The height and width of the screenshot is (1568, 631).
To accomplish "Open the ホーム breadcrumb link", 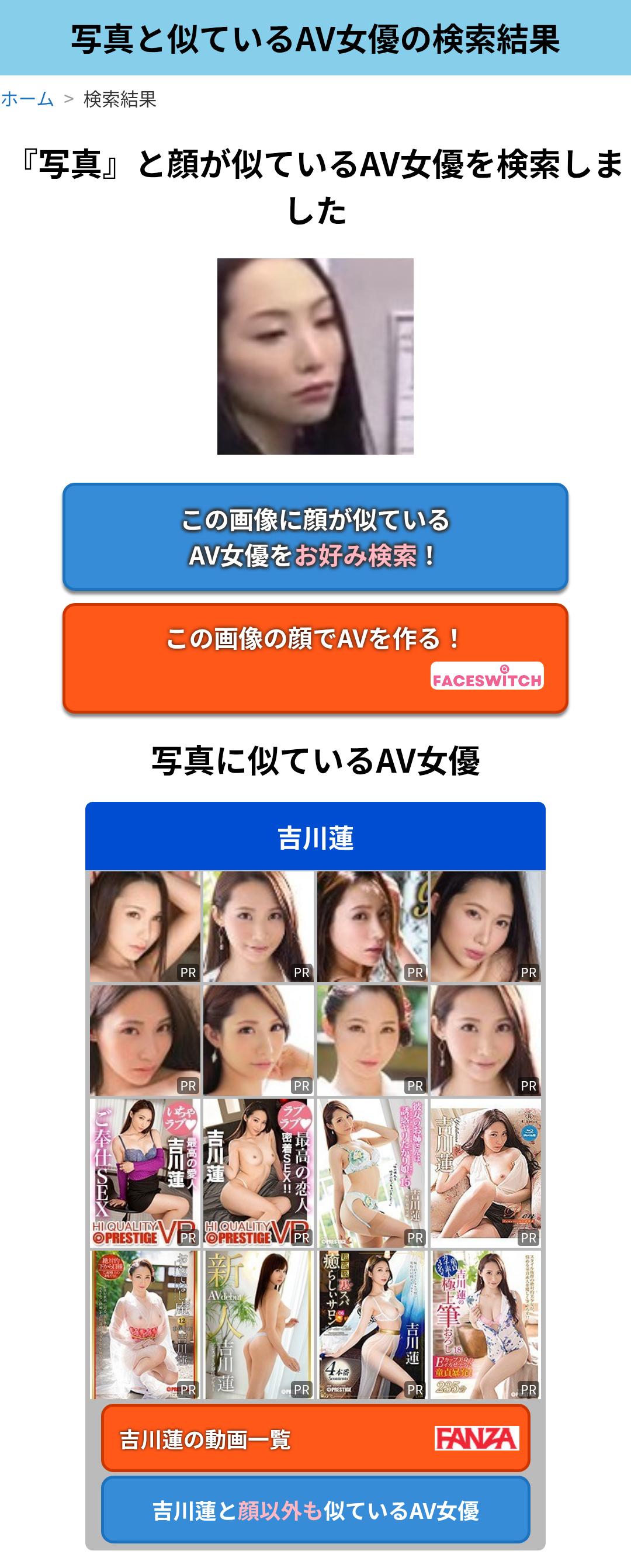I will click(28, 99).
